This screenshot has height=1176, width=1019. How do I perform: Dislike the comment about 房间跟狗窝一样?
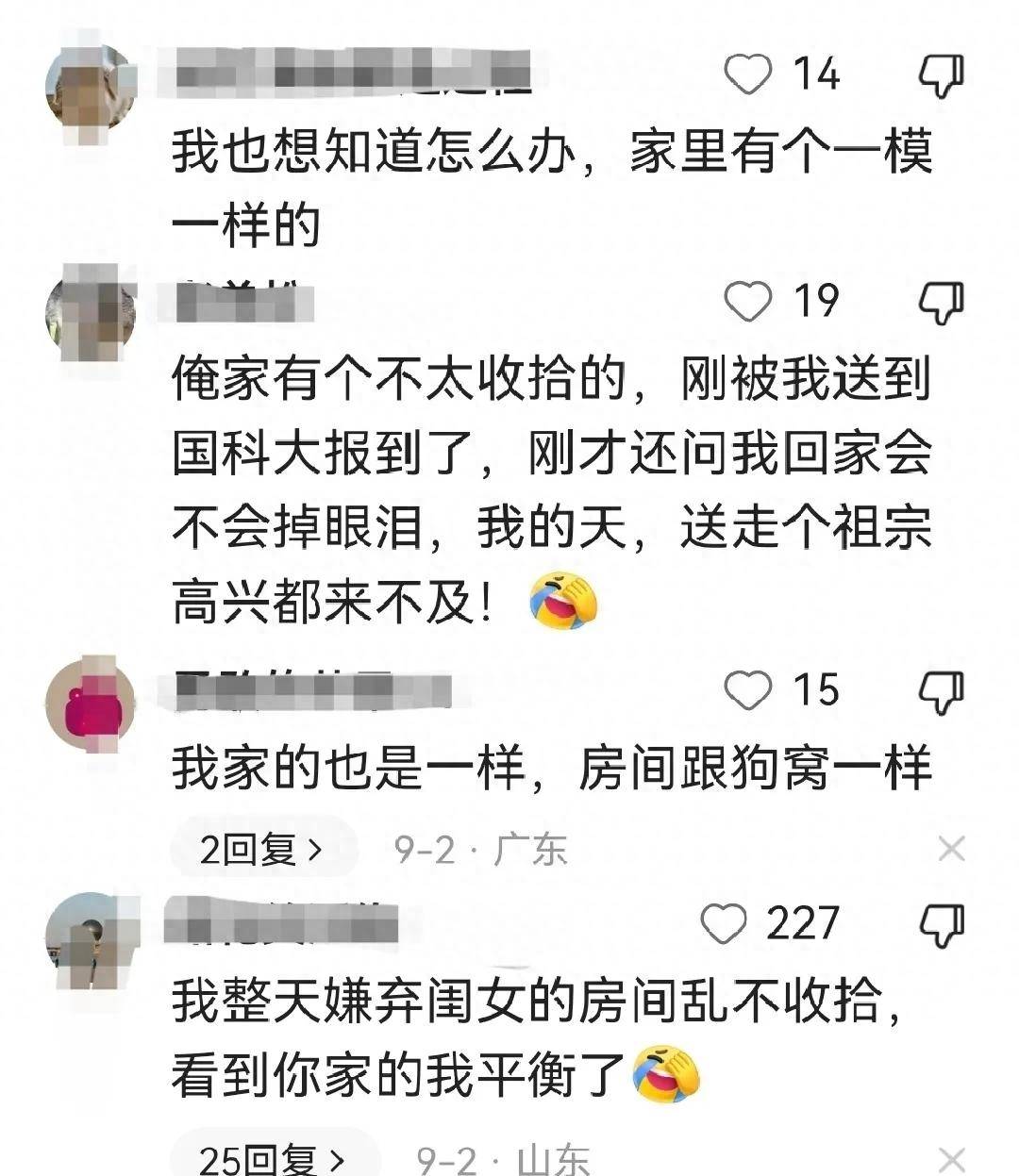[942, 691]
